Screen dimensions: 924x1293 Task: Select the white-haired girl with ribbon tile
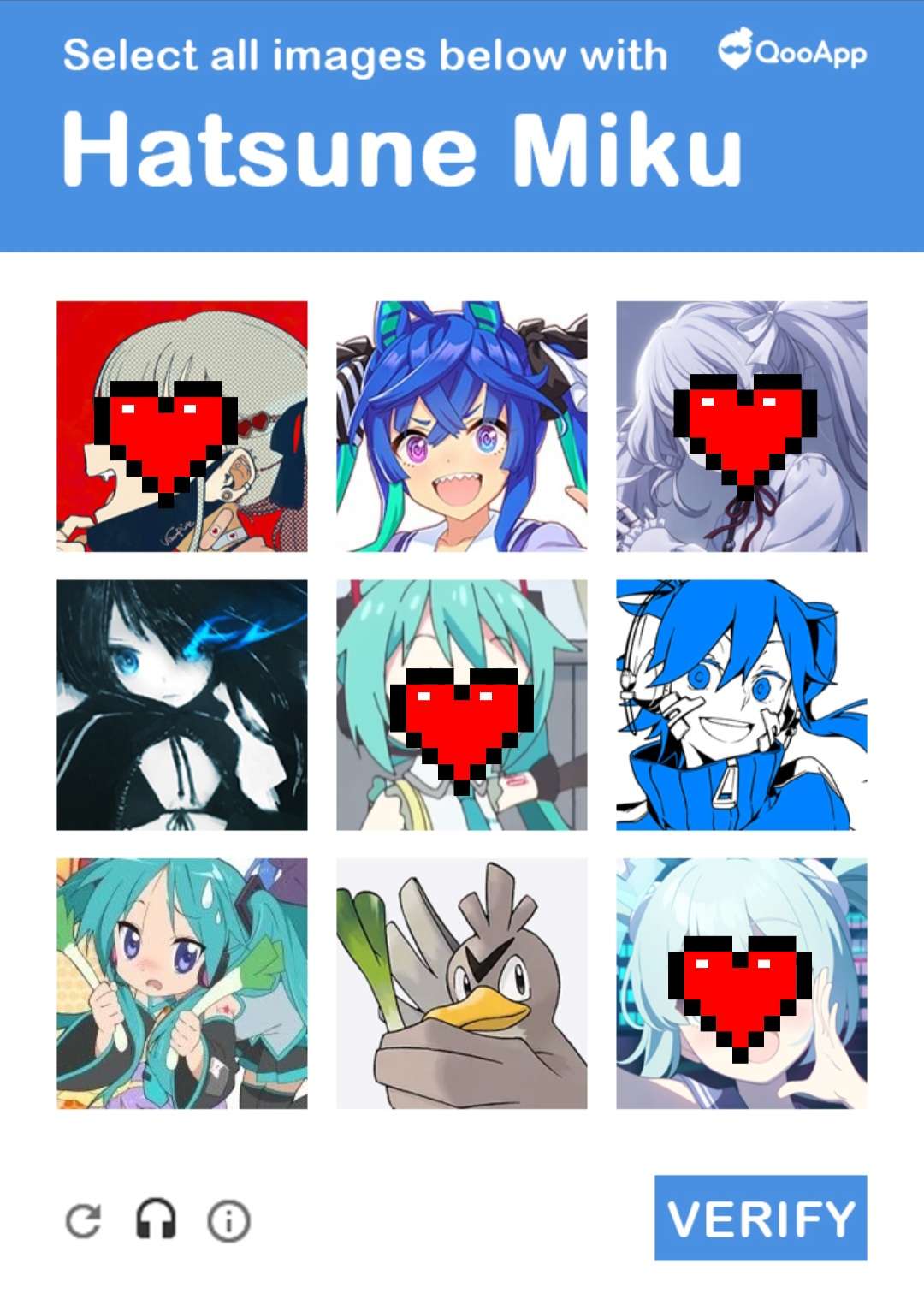point(741,426)
